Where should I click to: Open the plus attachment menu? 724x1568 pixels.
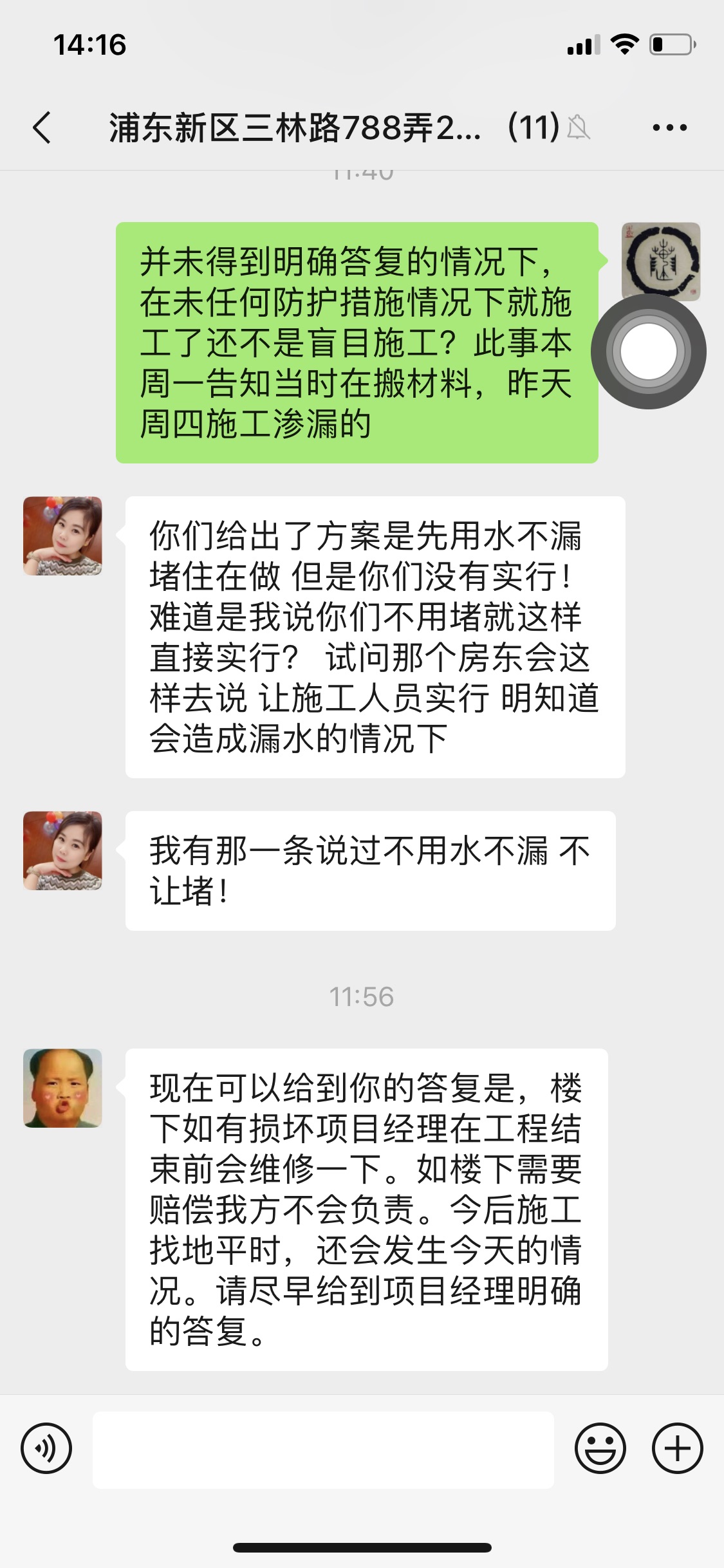(x=677, y=1449)
